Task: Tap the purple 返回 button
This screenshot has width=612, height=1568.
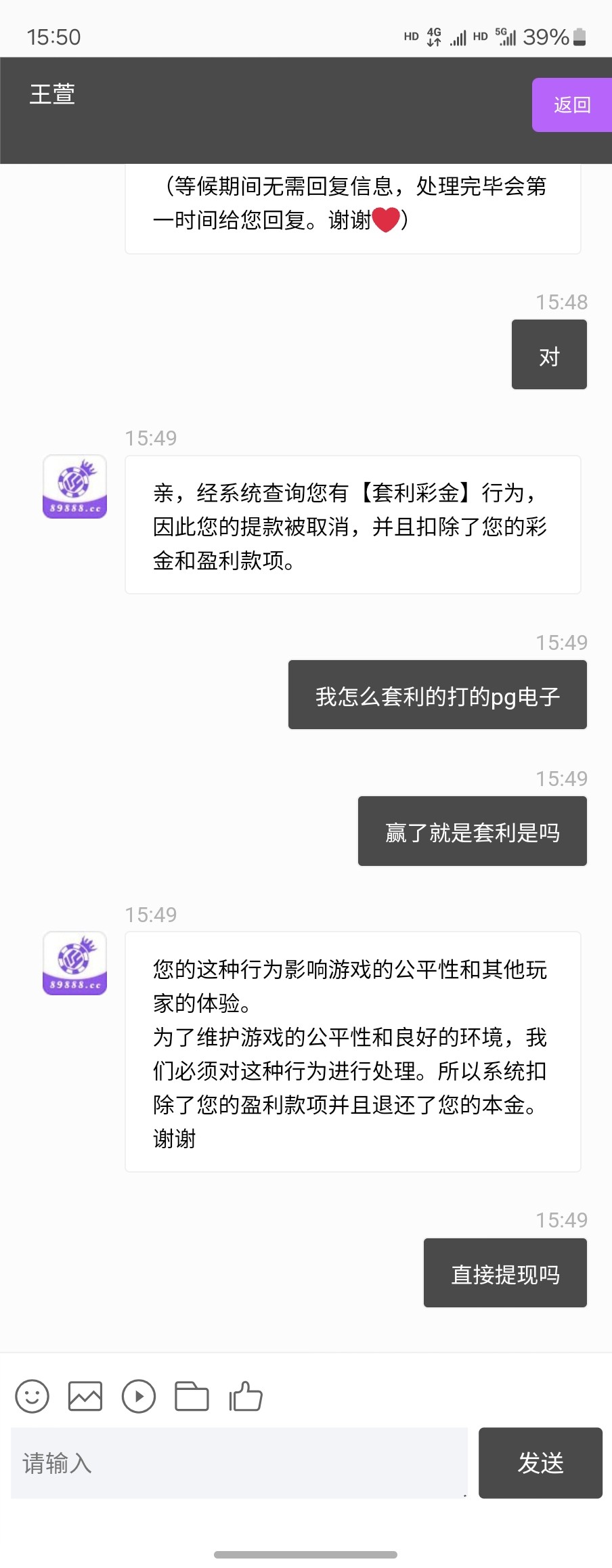Action: point(572,105)
